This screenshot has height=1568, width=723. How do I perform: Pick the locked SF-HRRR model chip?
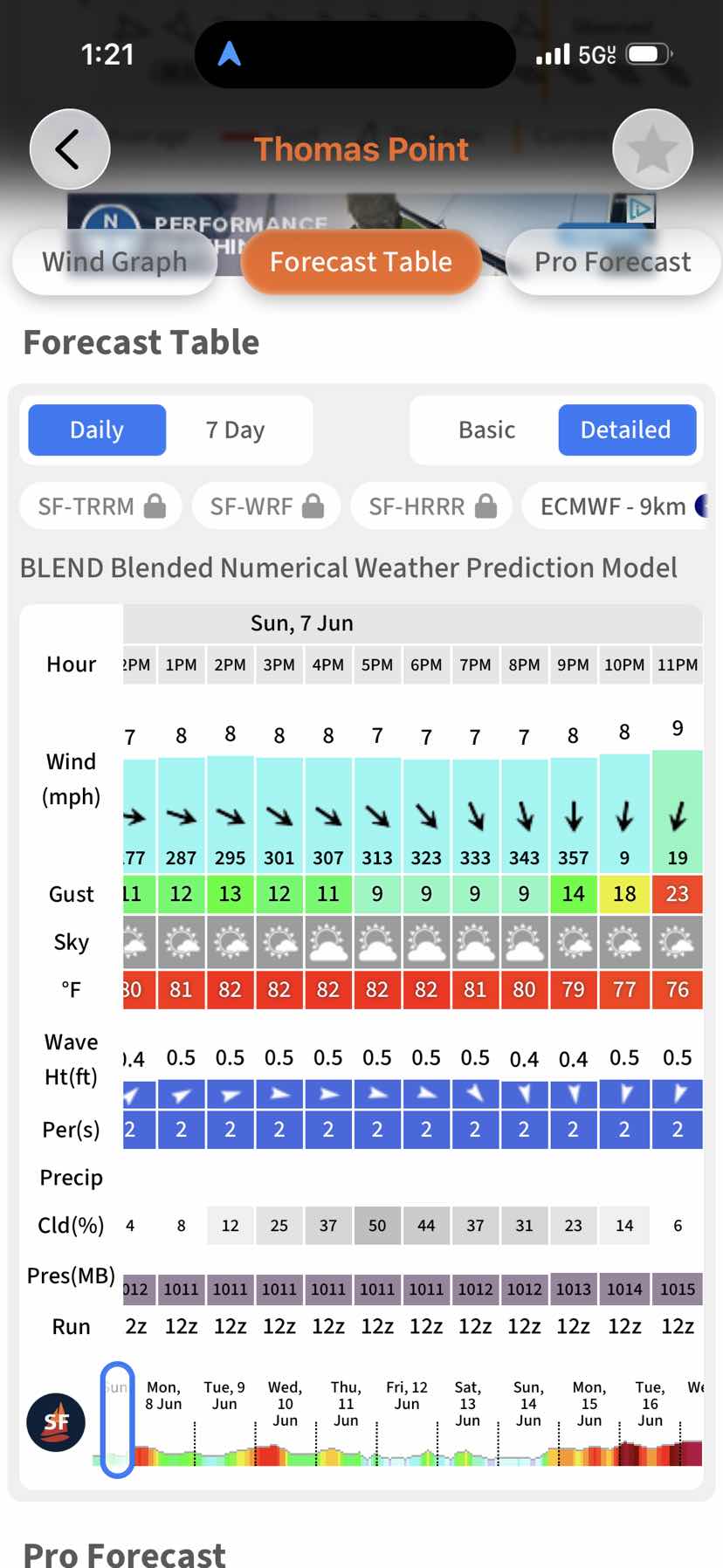[x=432, y=506]
